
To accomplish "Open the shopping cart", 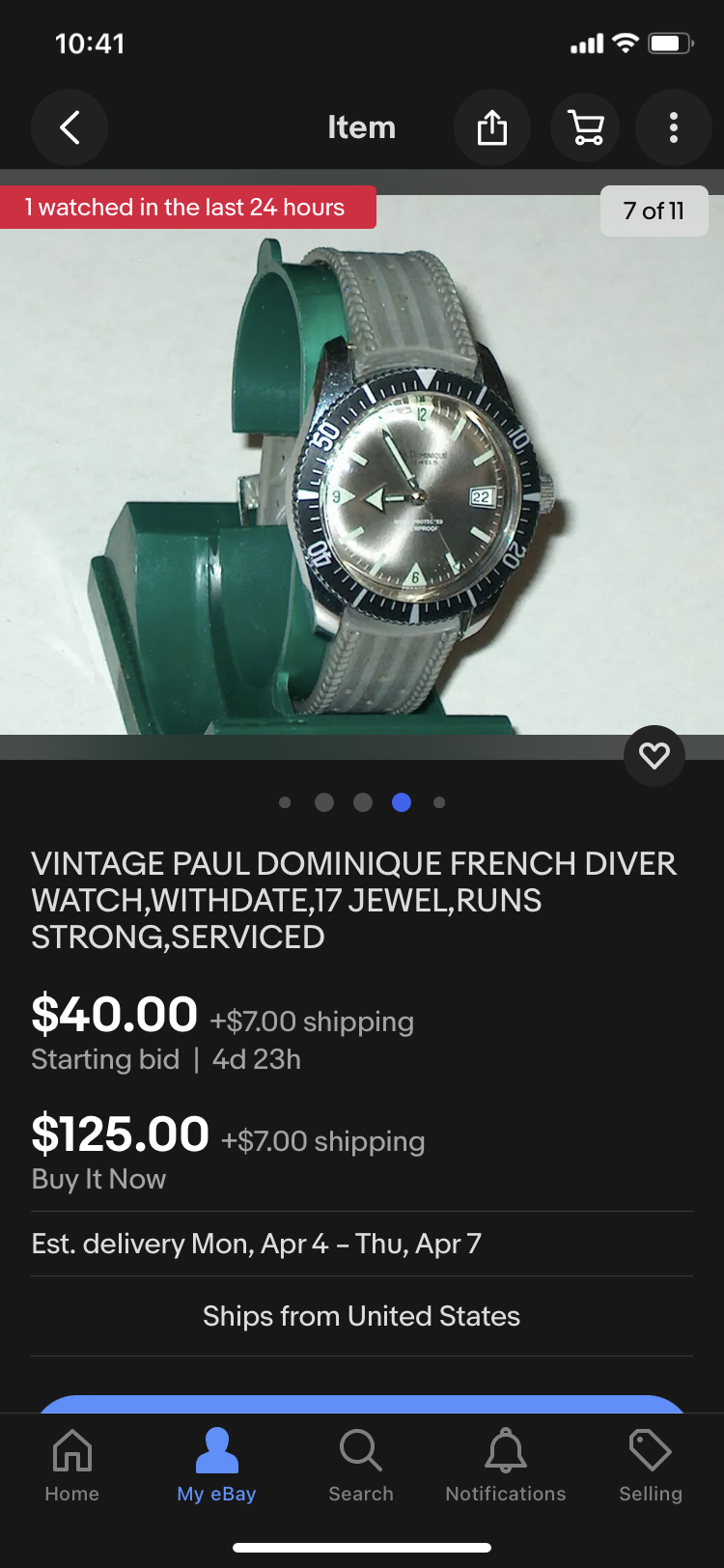I will pyautogui.click(x=585, y=127).
